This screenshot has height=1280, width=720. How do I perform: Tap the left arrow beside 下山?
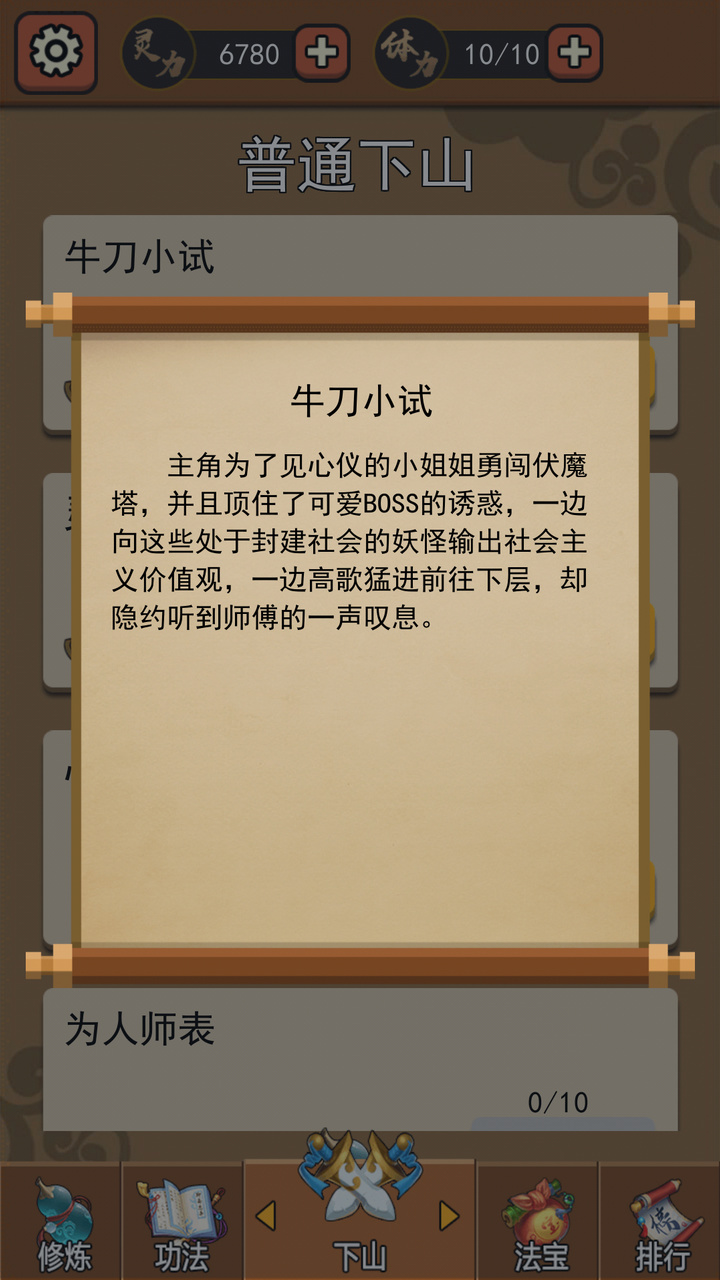[x=265, y=1216]
